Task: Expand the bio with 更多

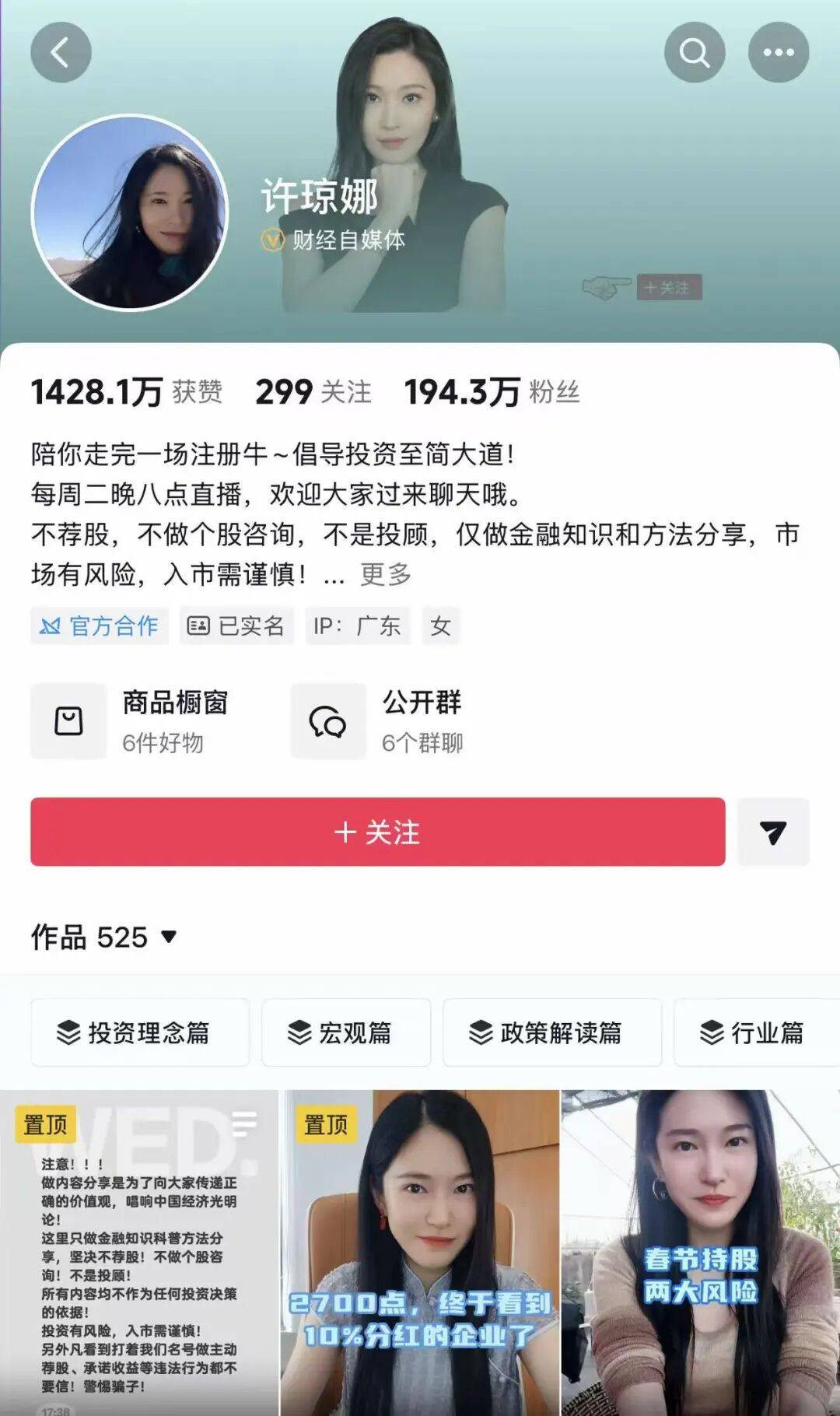Action: [386, 575]
